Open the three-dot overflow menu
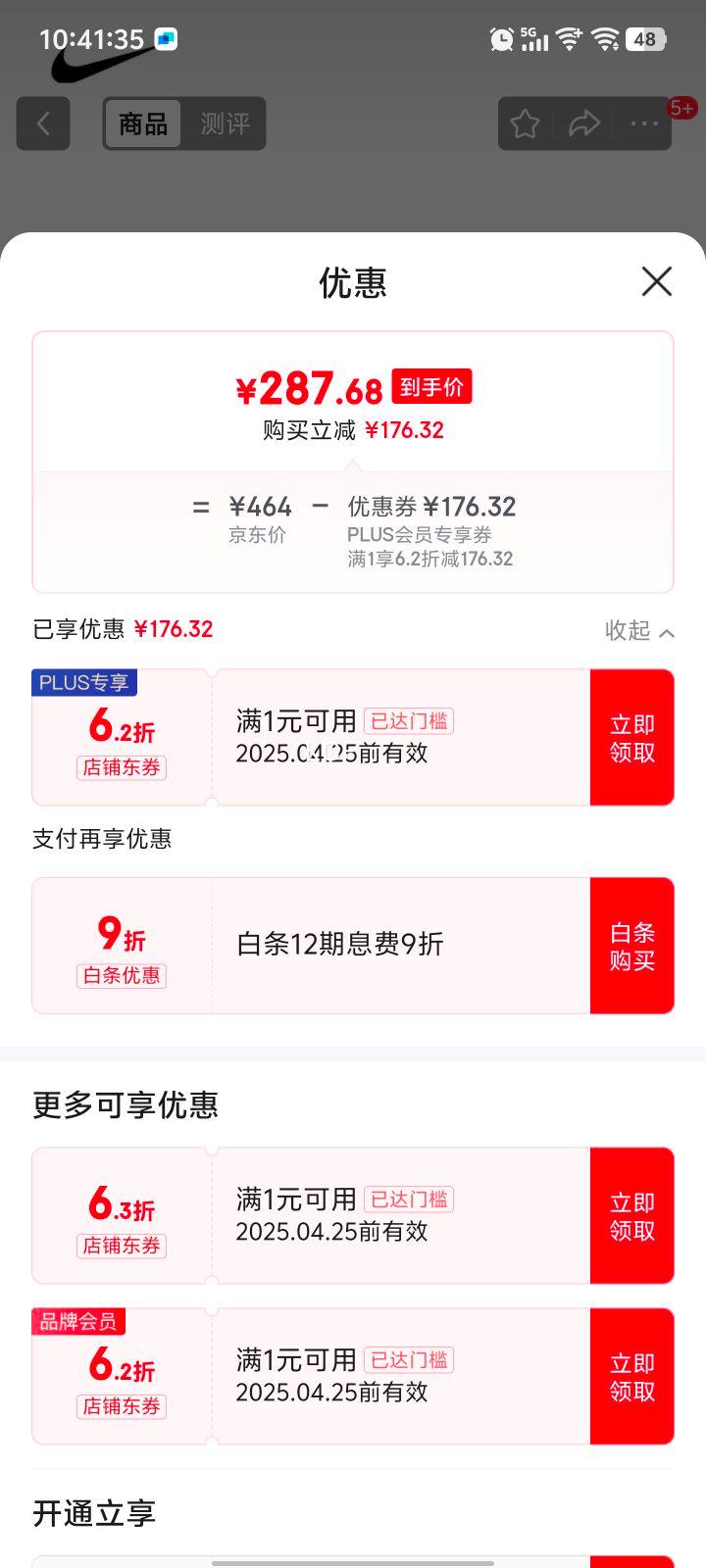706x1568 pixels. pyautogui.click(x=644, y=123)
